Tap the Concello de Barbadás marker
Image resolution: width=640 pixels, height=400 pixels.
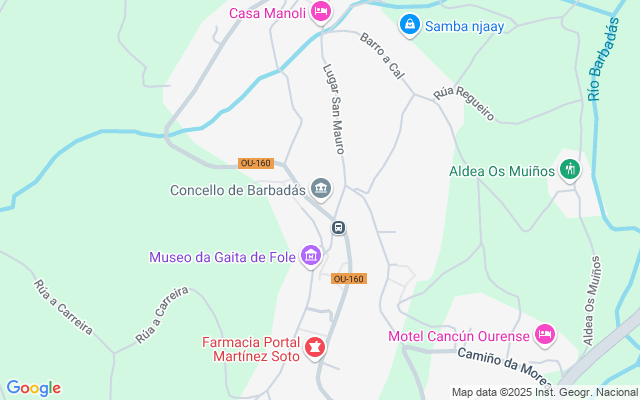click(x=321, y=188)
